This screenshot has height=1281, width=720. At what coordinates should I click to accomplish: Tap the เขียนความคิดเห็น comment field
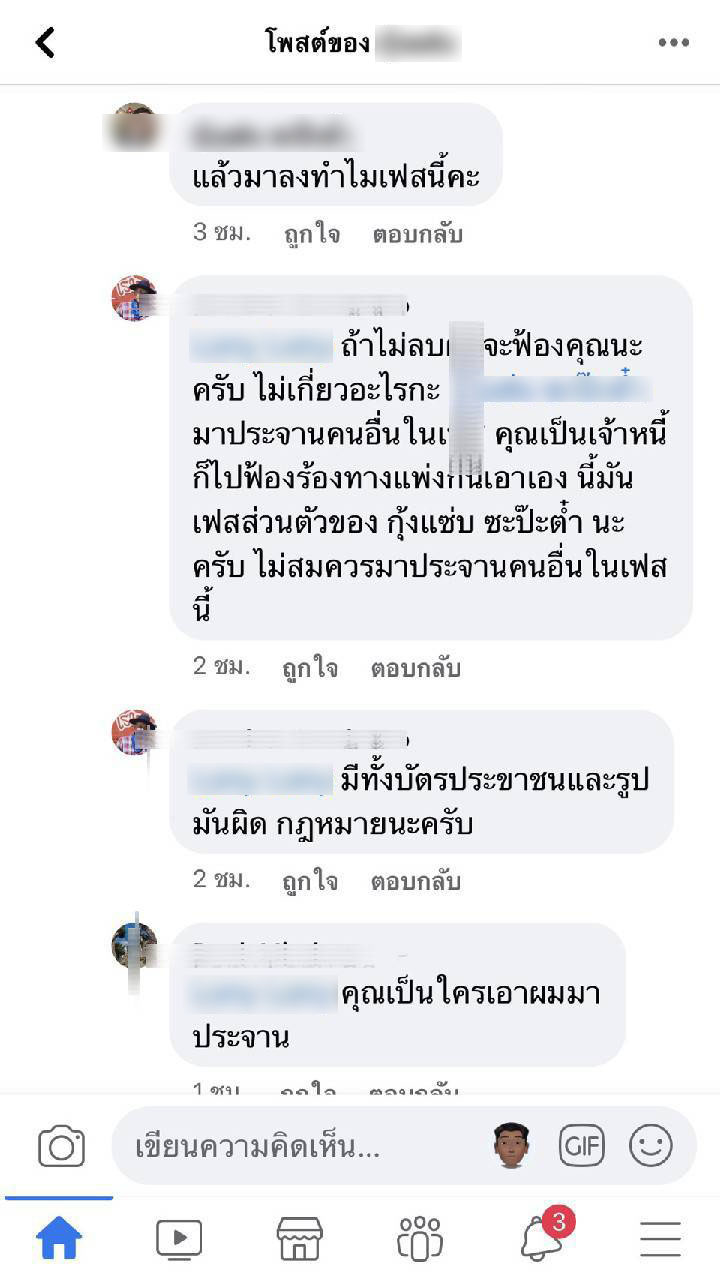(x=300, y=1146)
